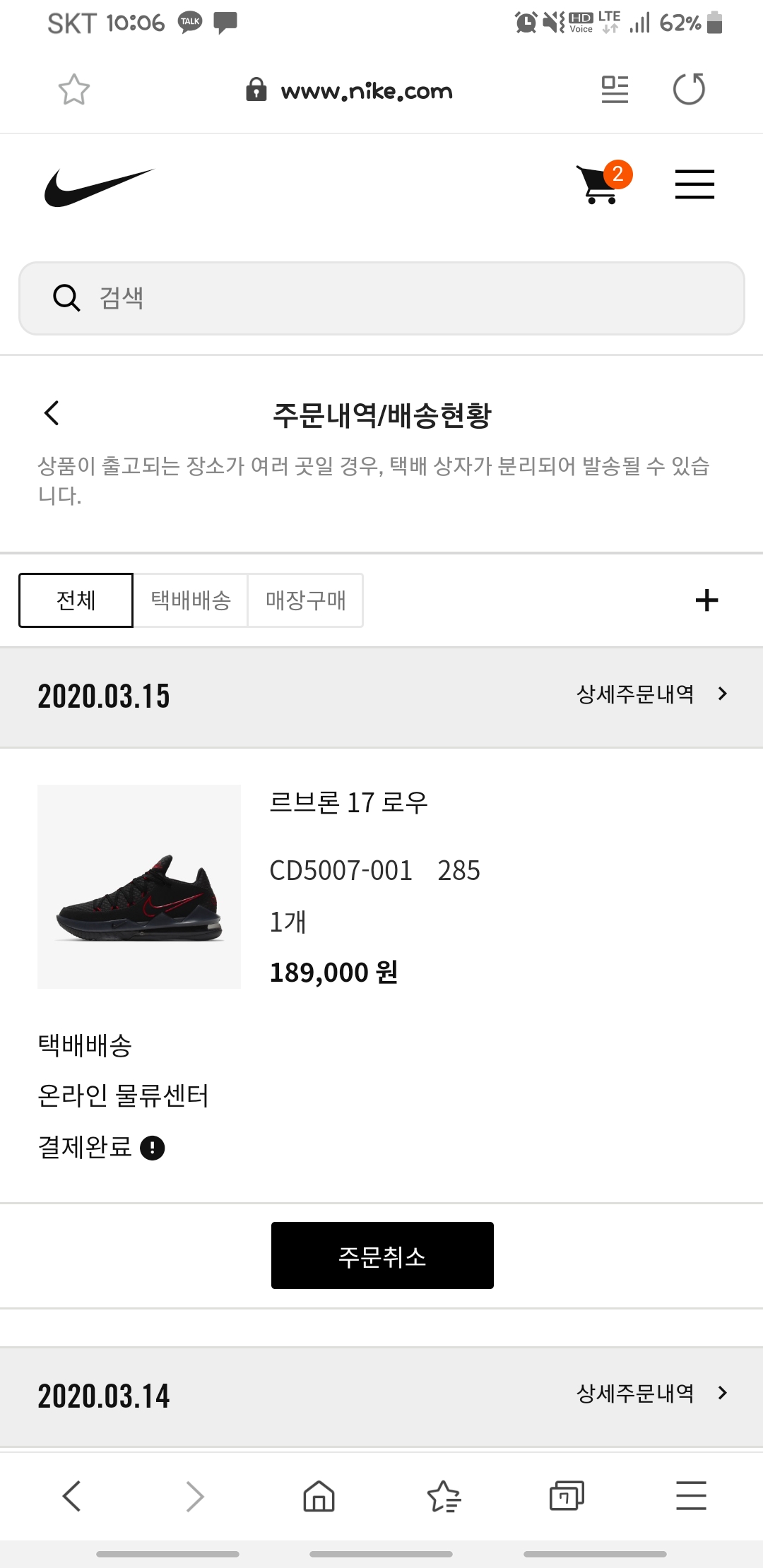Open 상세주문내역 for 2020.03.14 order

pyautogui.click(x=651, y=1394)
